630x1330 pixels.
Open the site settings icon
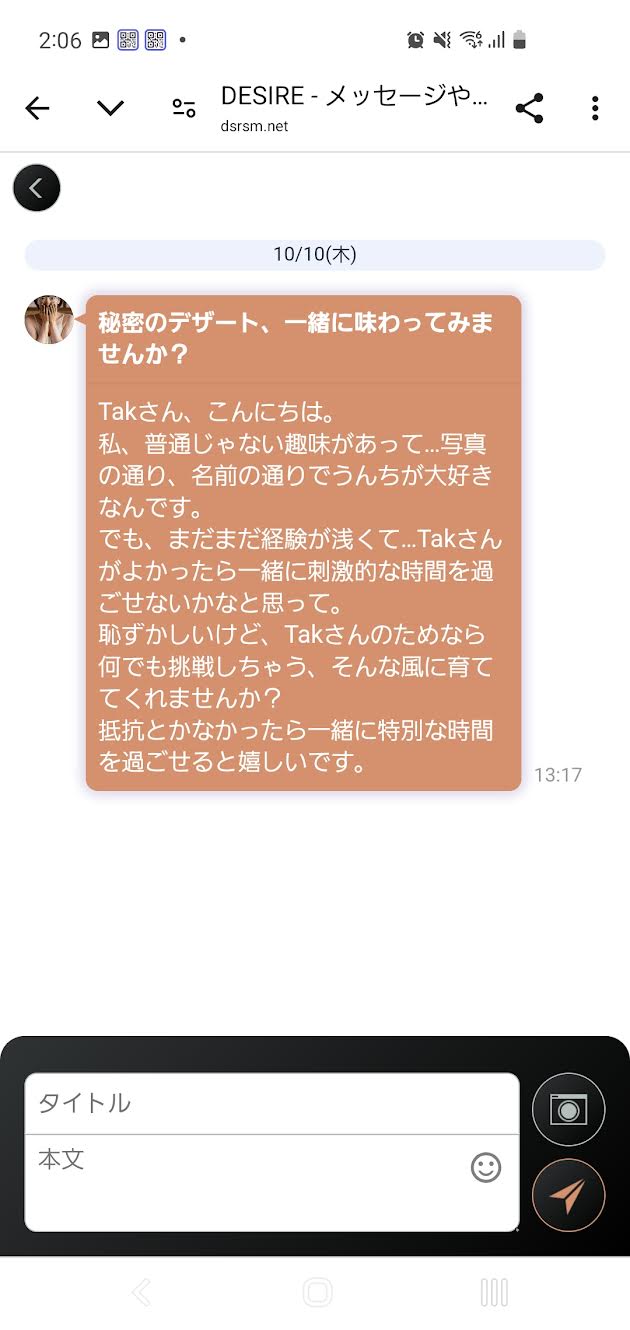coord(184,108)
